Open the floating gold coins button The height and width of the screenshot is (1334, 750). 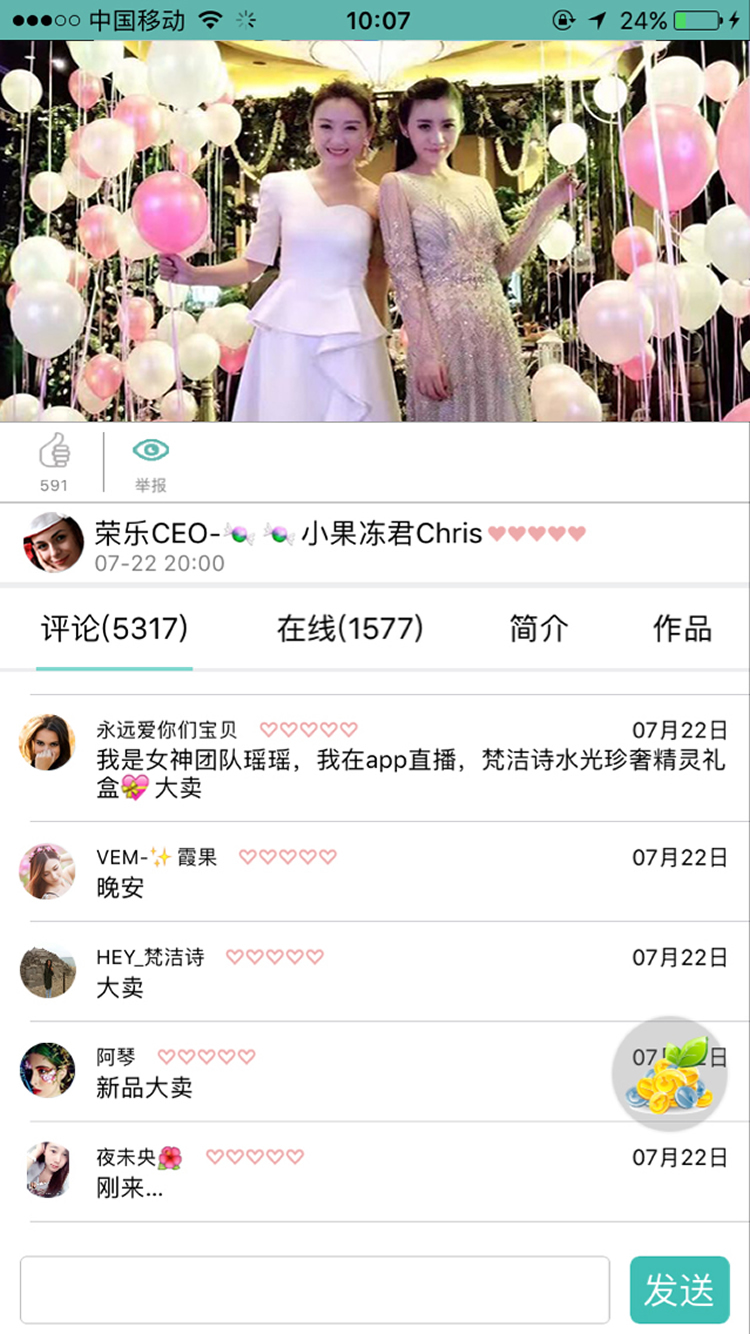point(669,1076)
